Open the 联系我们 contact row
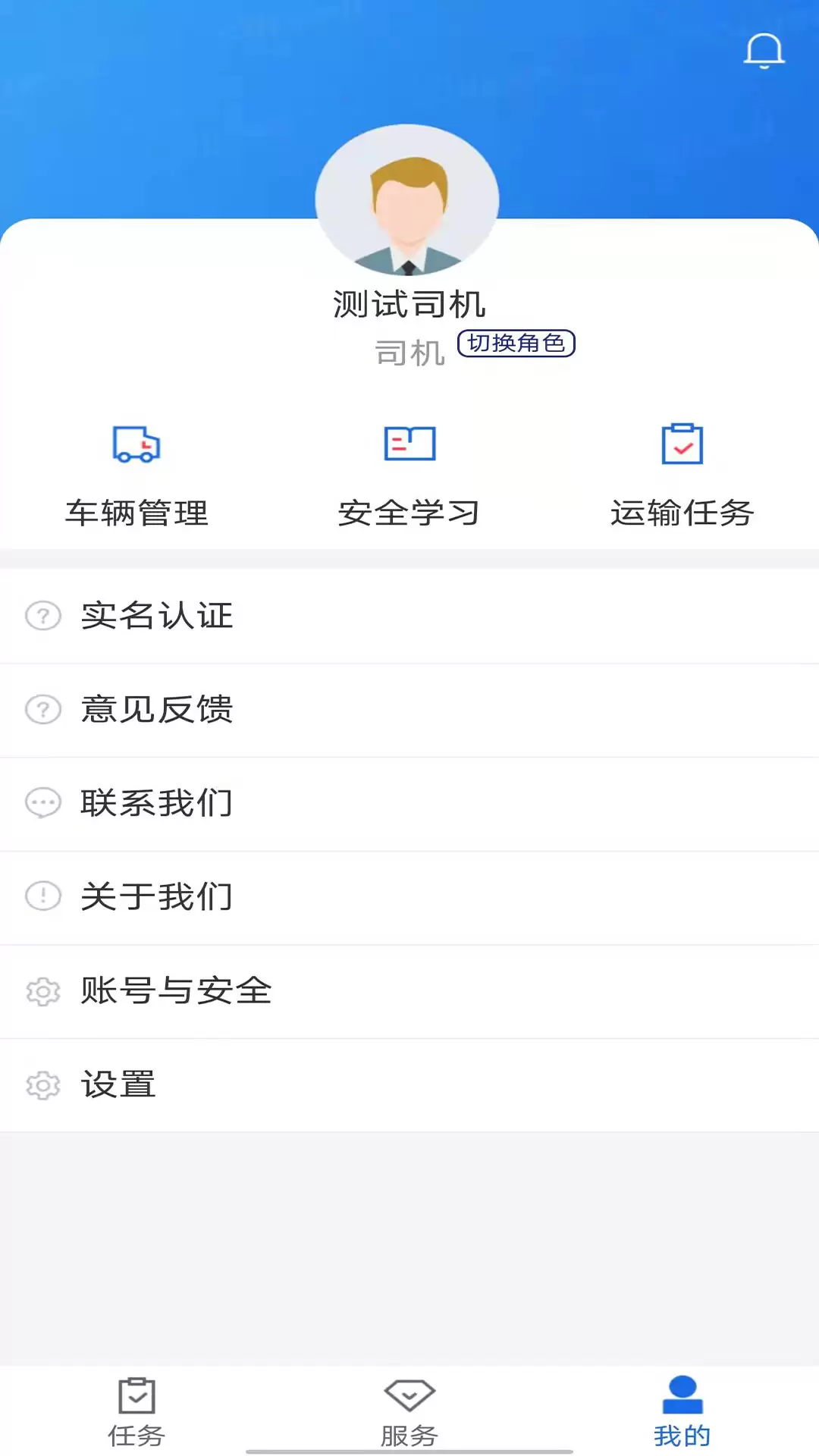The width and height of the screenshot is (819, 1456). tap(409, 804)
